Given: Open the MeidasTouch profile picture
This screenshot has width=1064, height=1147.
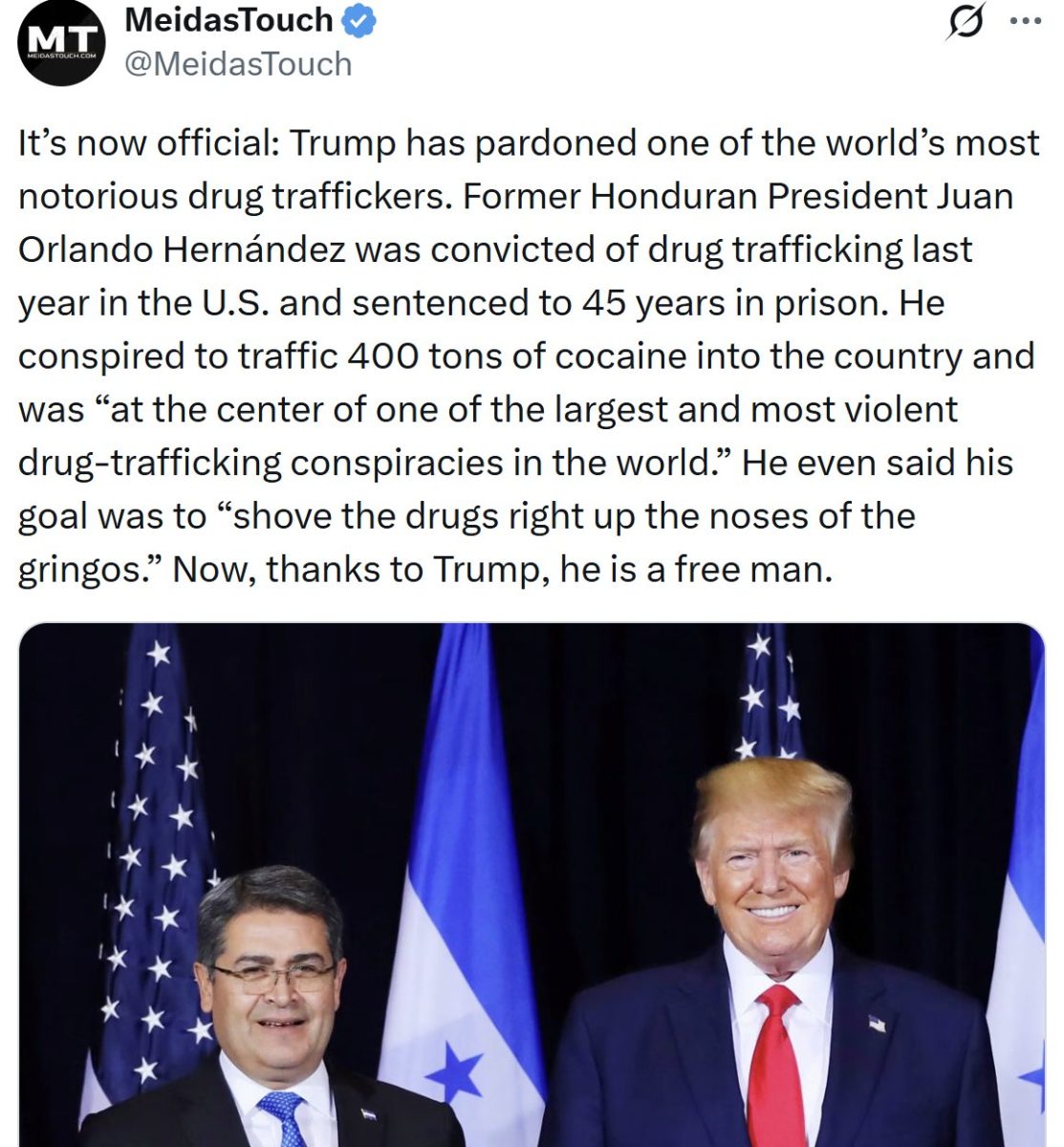Looking at the screenshot, I should (x=60, y=44).
